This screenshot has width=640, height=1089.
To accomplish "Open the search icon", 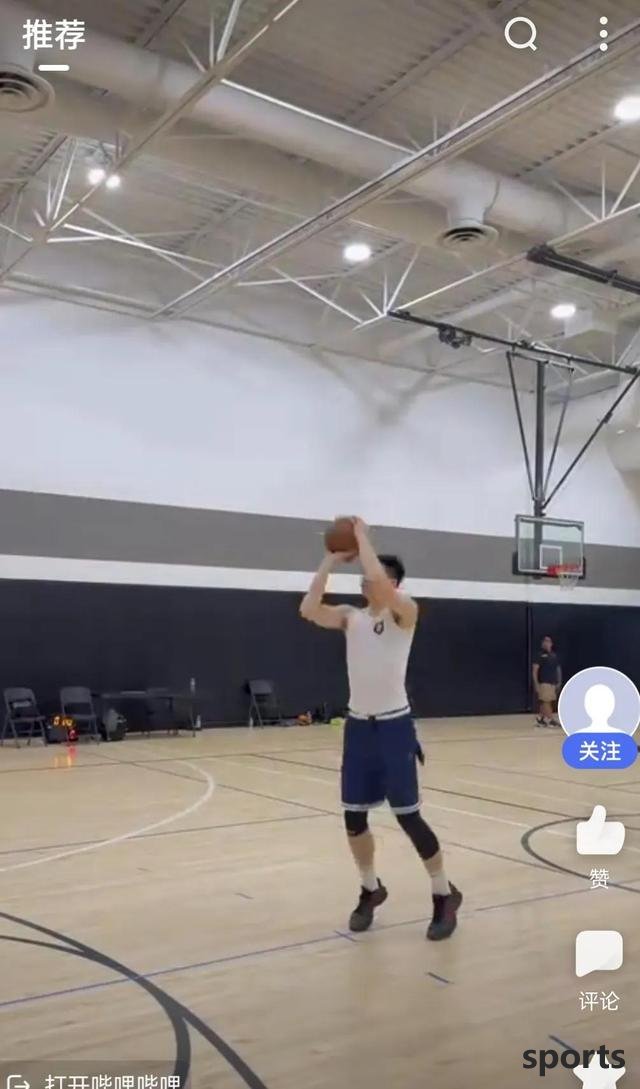I will 520,35.
